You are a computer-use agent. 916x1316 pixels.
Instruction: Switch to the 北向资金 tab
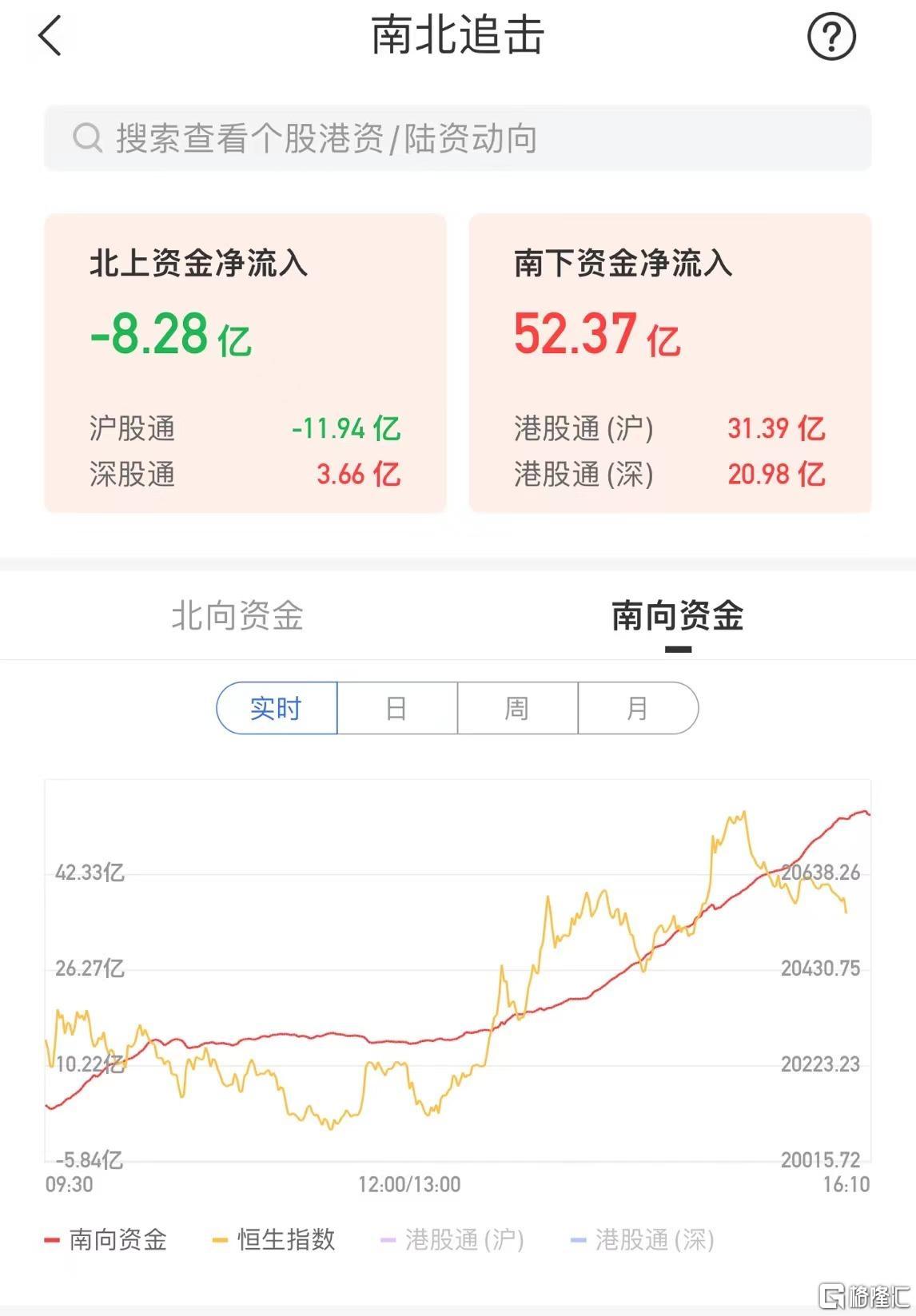point(237,616)
